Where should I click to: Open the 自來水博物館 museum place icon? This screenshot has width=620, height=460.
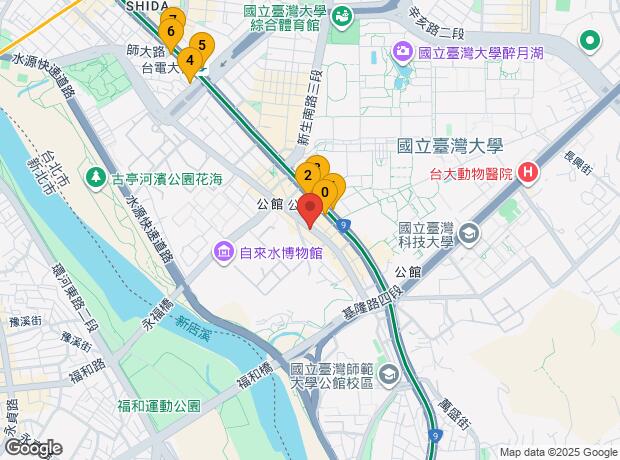click(224, 252)
